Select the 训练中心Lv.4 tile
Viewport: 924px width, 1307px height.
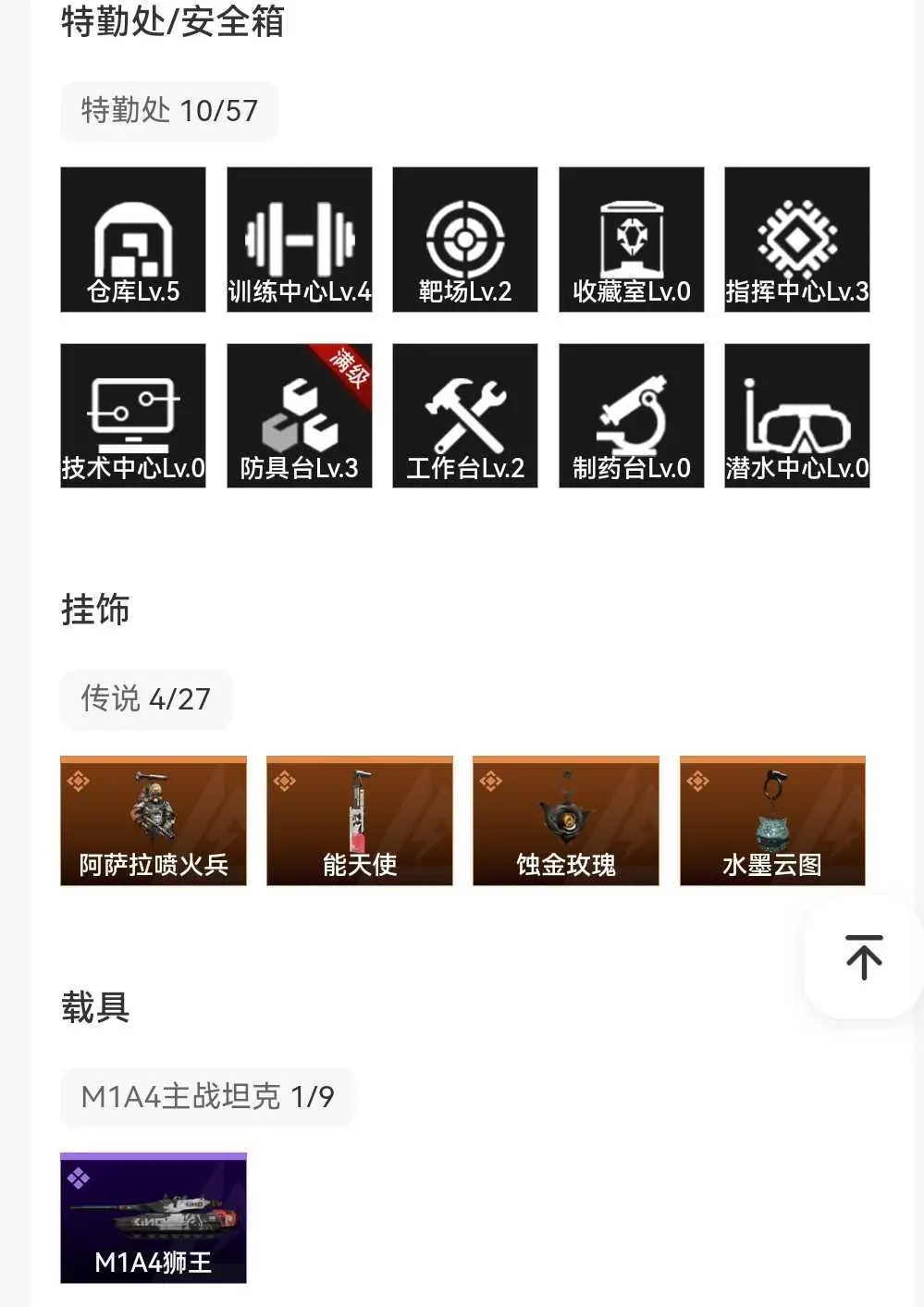tap(299, 240)
